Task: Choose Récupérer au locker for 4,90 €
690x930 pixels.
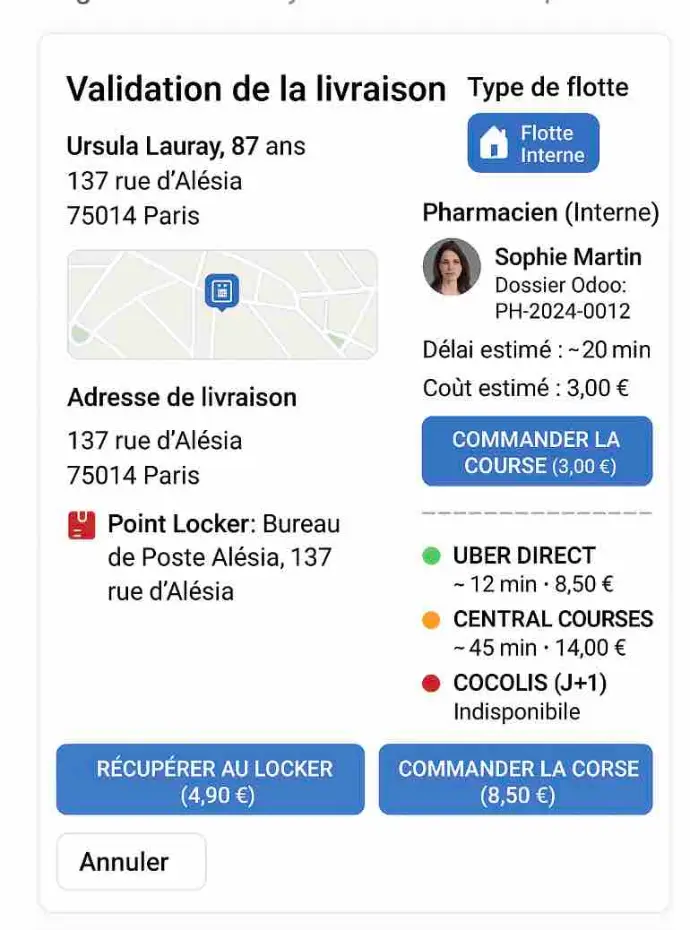Action: 210,780
